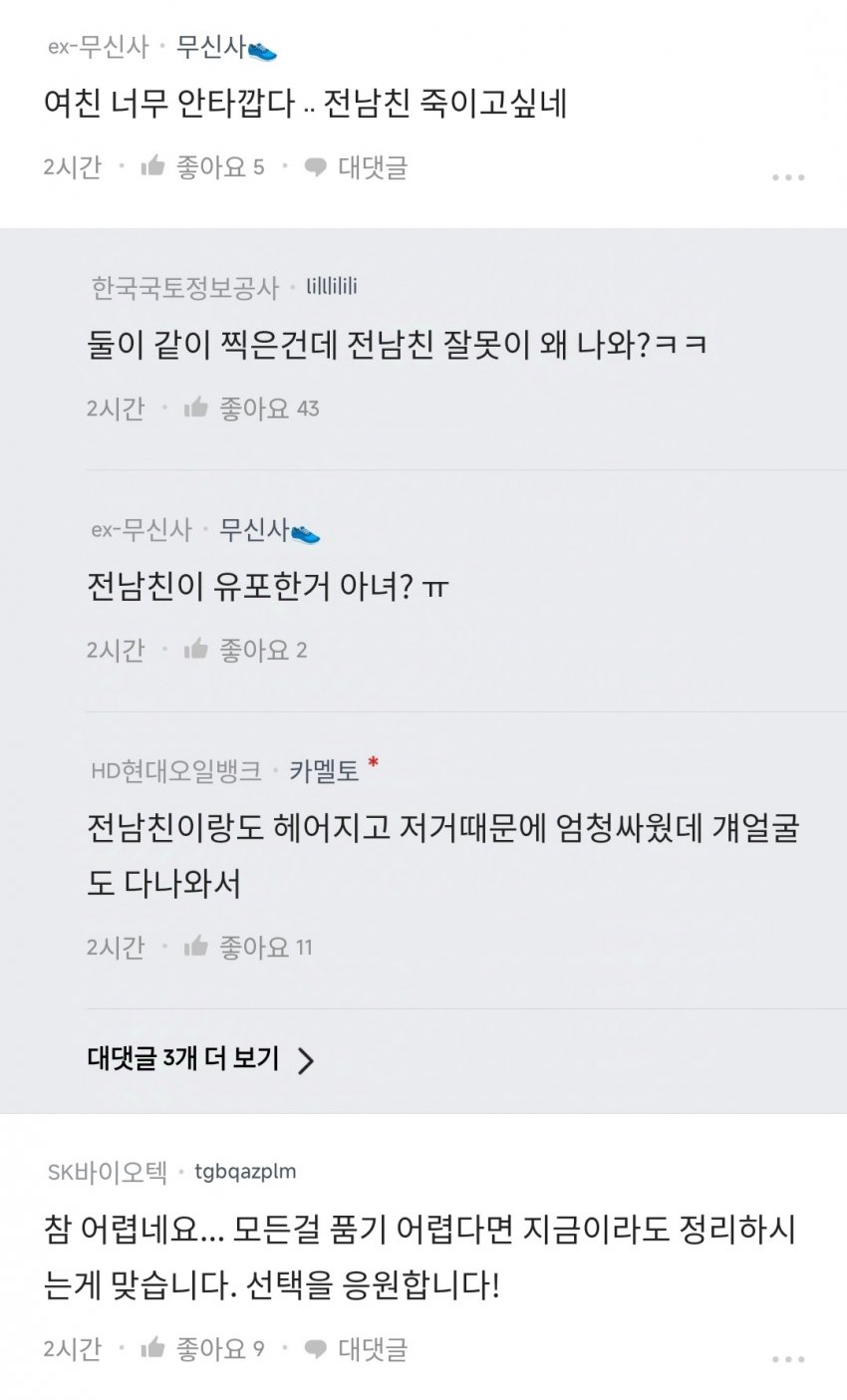The image size is (847, 1400).
Task: Reply to the SK바이오텍 tgbqazplm comment
Action: click(x=357, y=1349)
